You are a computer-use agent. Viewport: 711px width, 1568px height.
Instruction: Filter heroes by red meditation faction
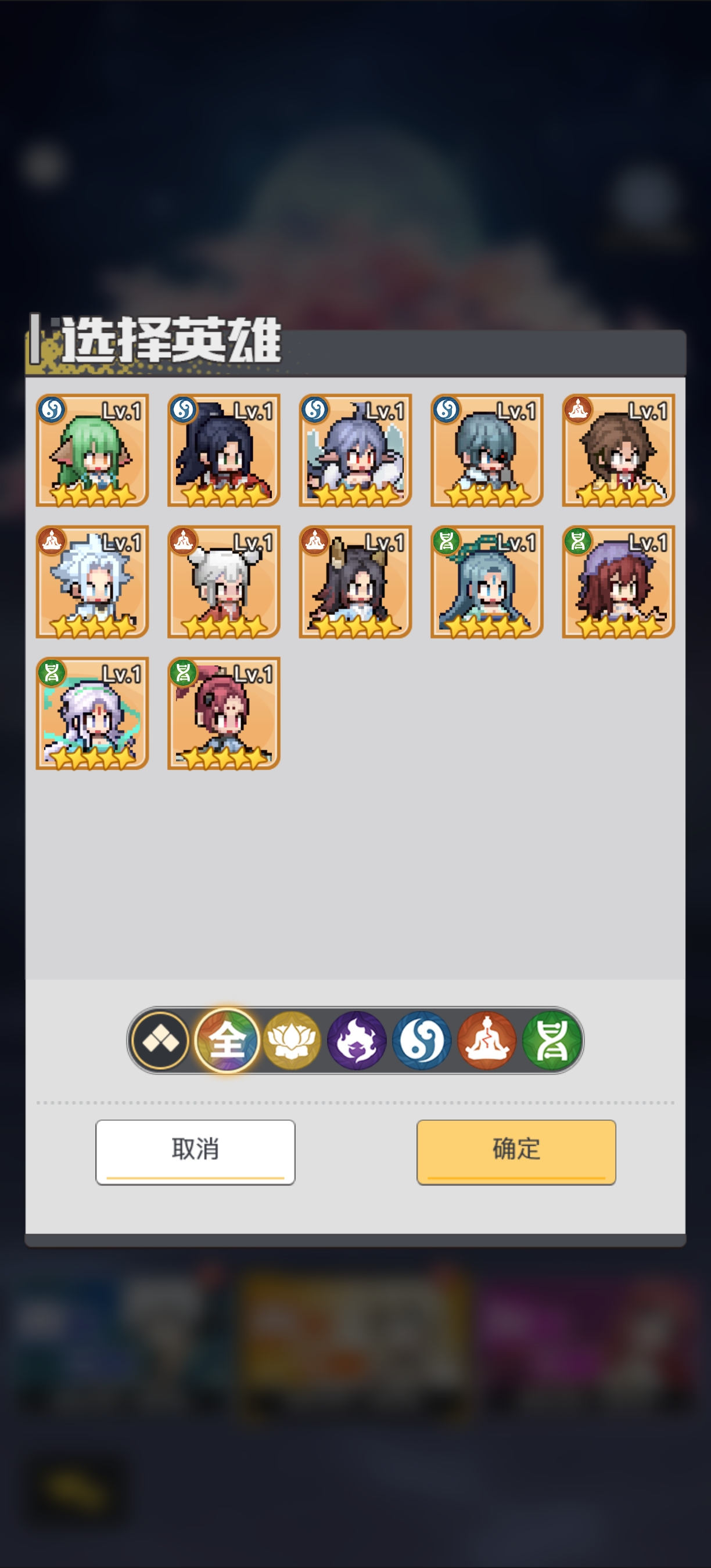pos(487,1040)
